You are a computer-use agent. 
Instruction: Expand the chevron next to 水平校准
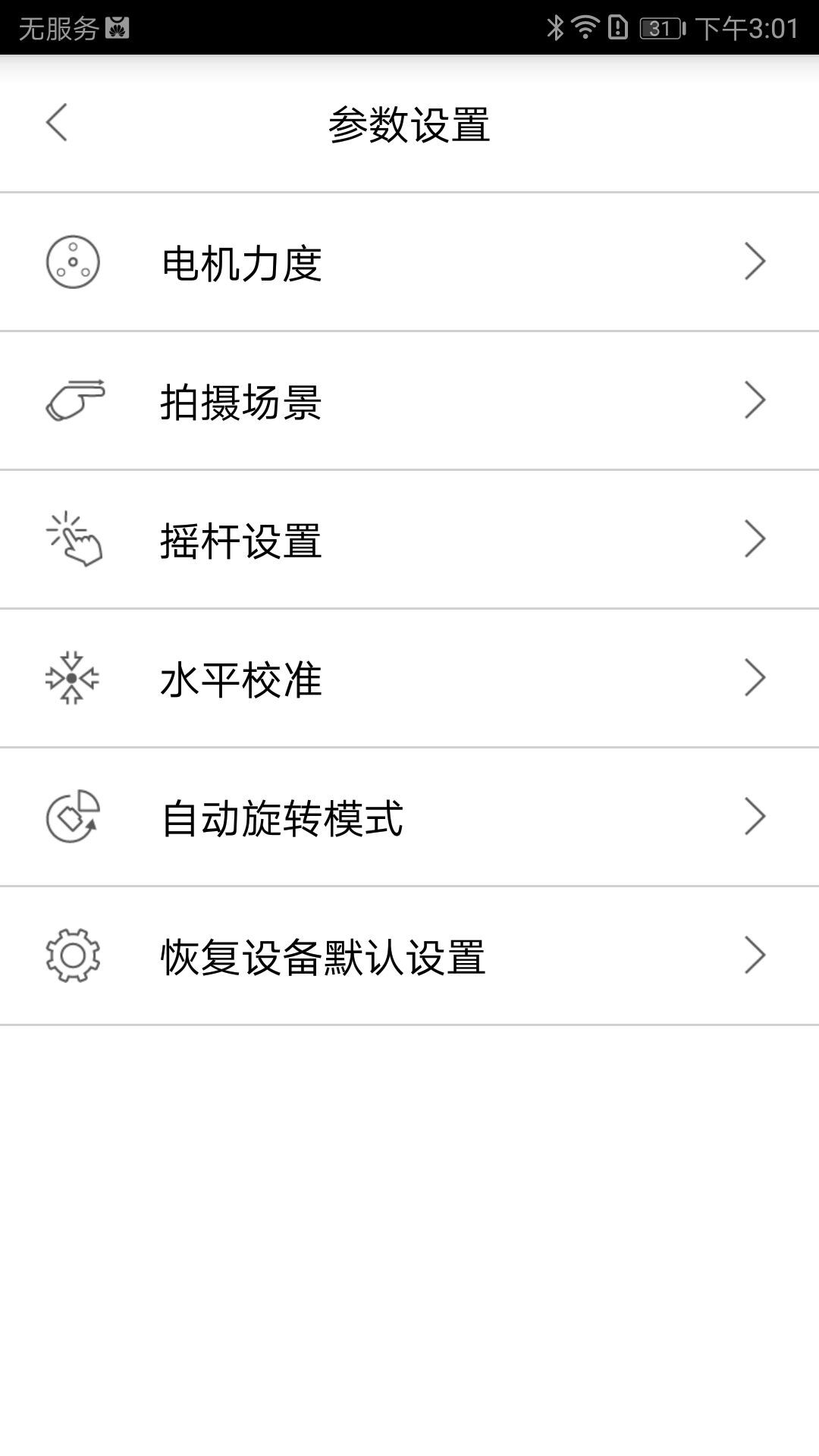click(754, 678)
